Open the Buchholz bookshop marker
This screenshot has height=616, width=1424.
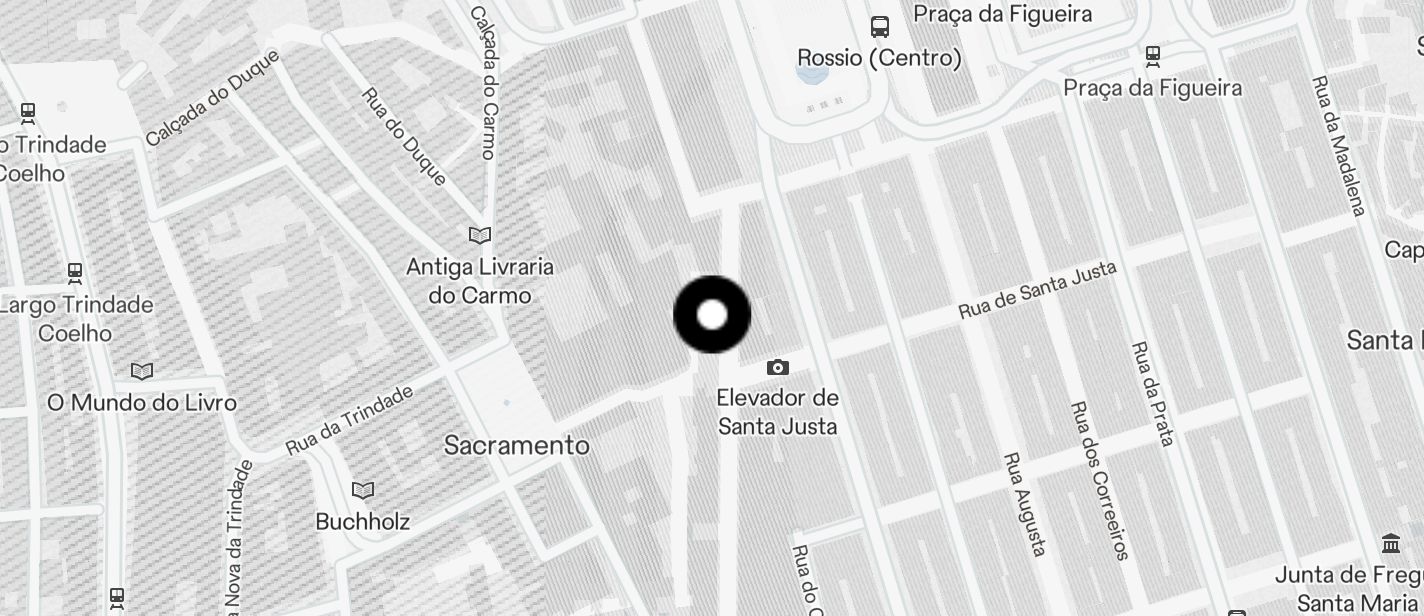point(363,490)
